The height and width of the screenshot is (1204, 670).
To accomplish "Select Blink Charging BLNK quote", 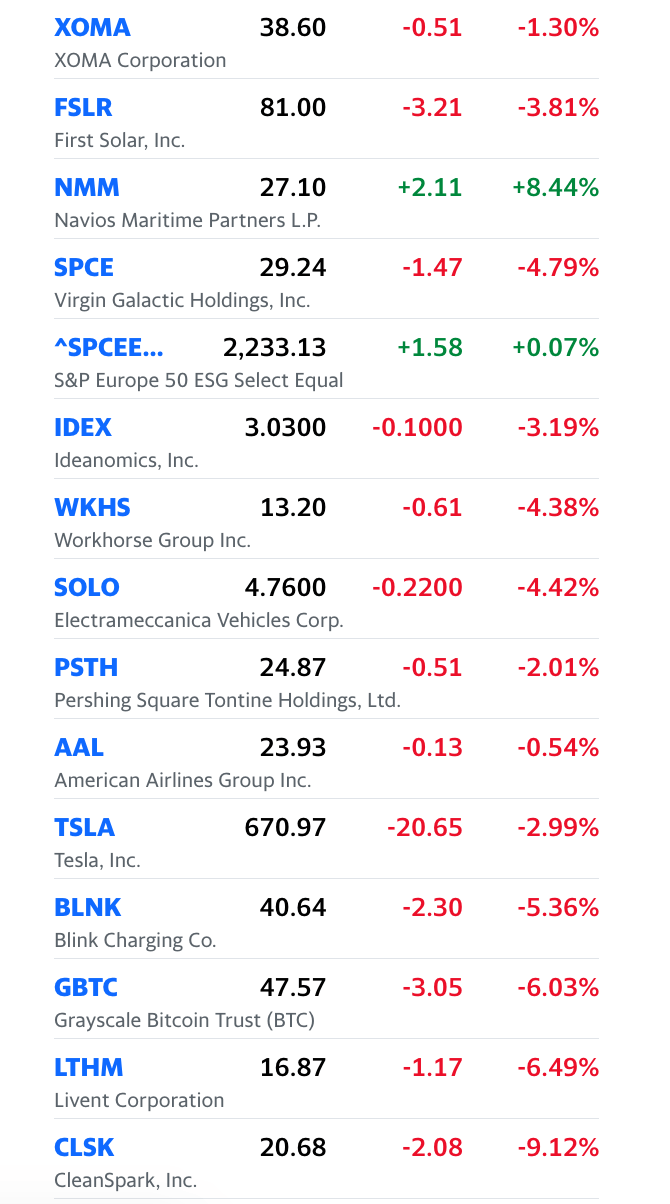I will tap(88, 908).
